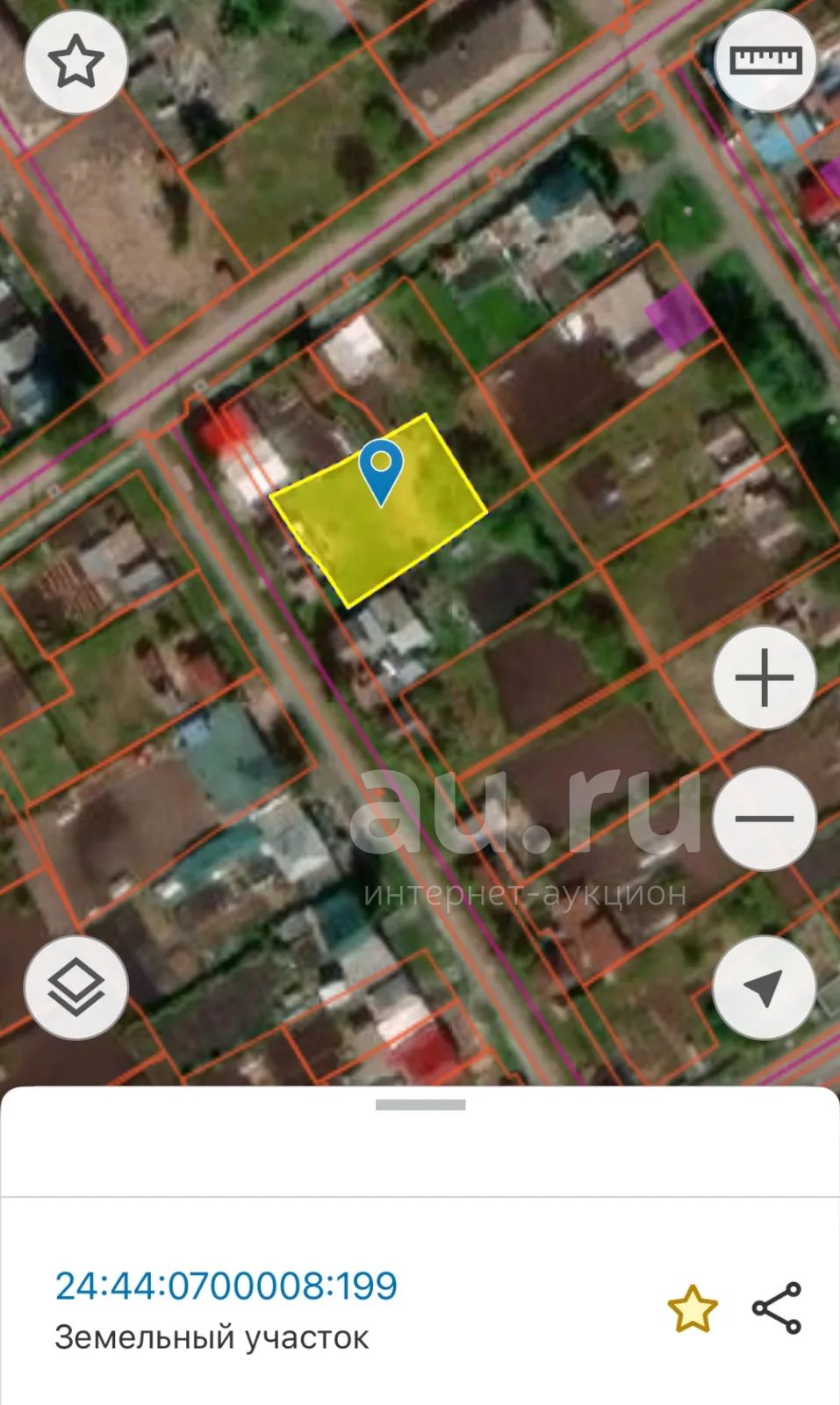
Task: Zoom in on the map
Action: [765, 679]
